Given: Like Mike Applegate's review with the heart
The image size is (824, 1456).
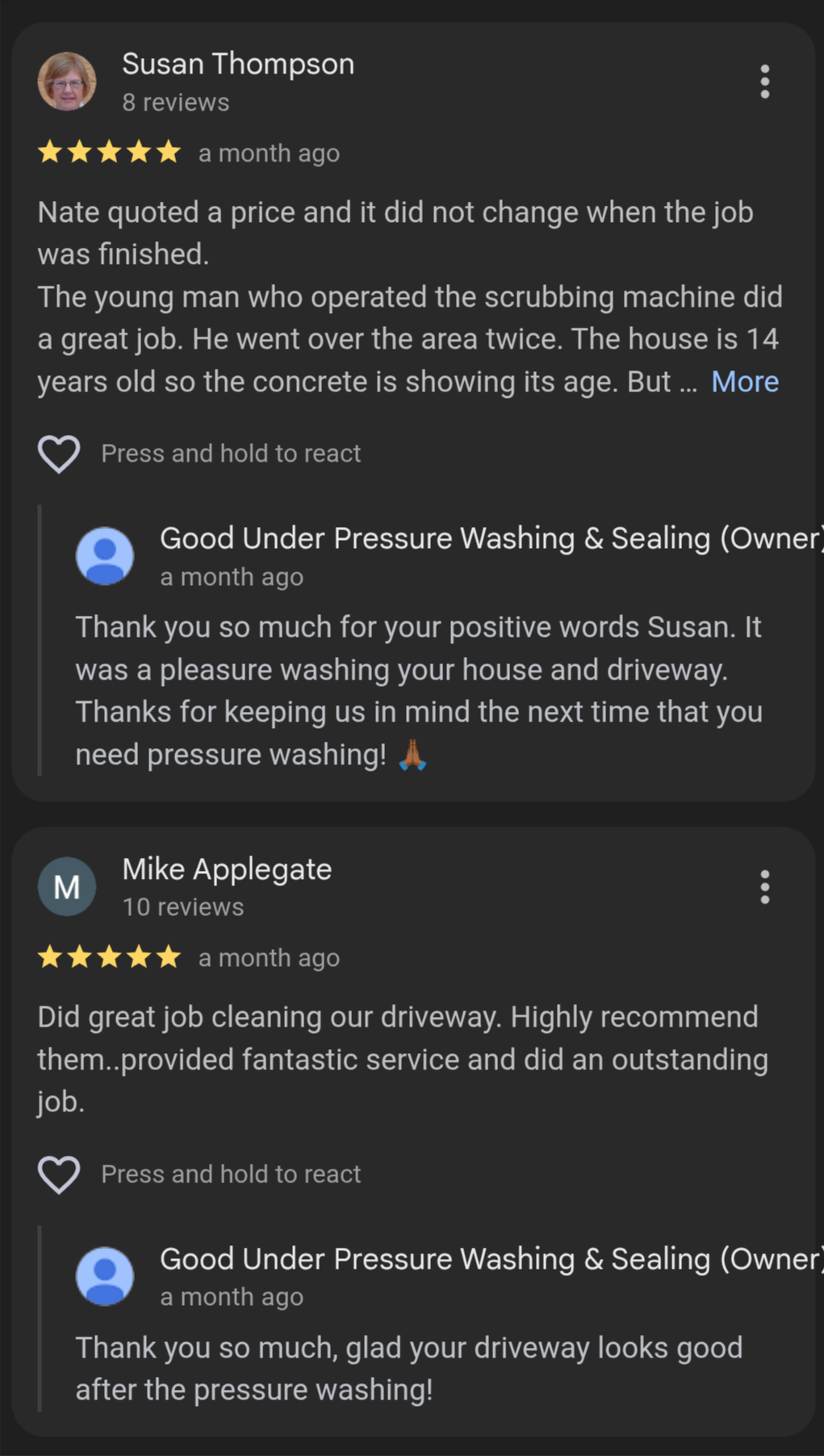Looking at the screenshot, I should pyautogui.click(x=59, y=1174).
